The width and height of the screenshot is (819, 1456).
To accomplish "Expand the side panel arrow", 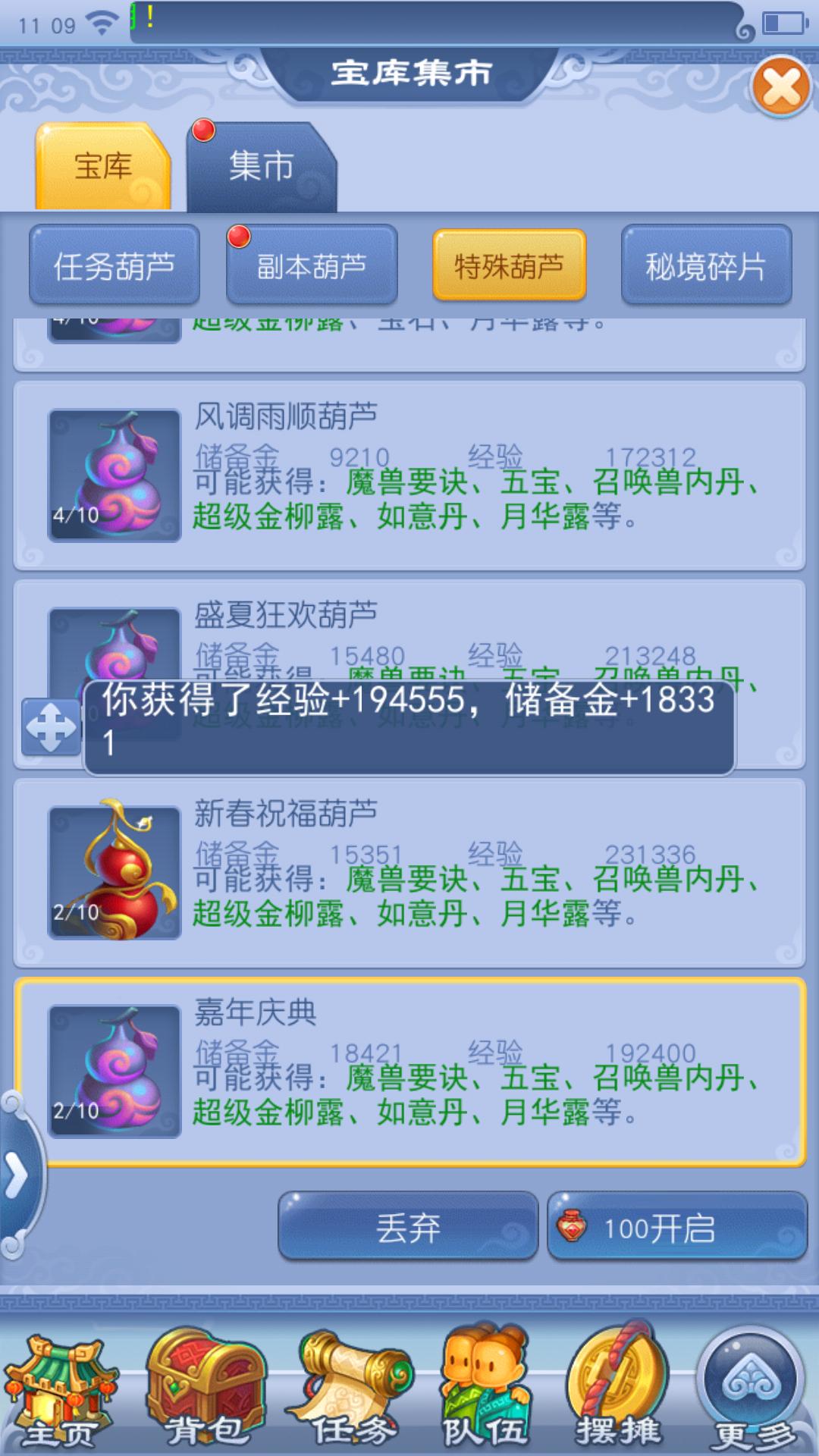I will [x=17, y=1177].
